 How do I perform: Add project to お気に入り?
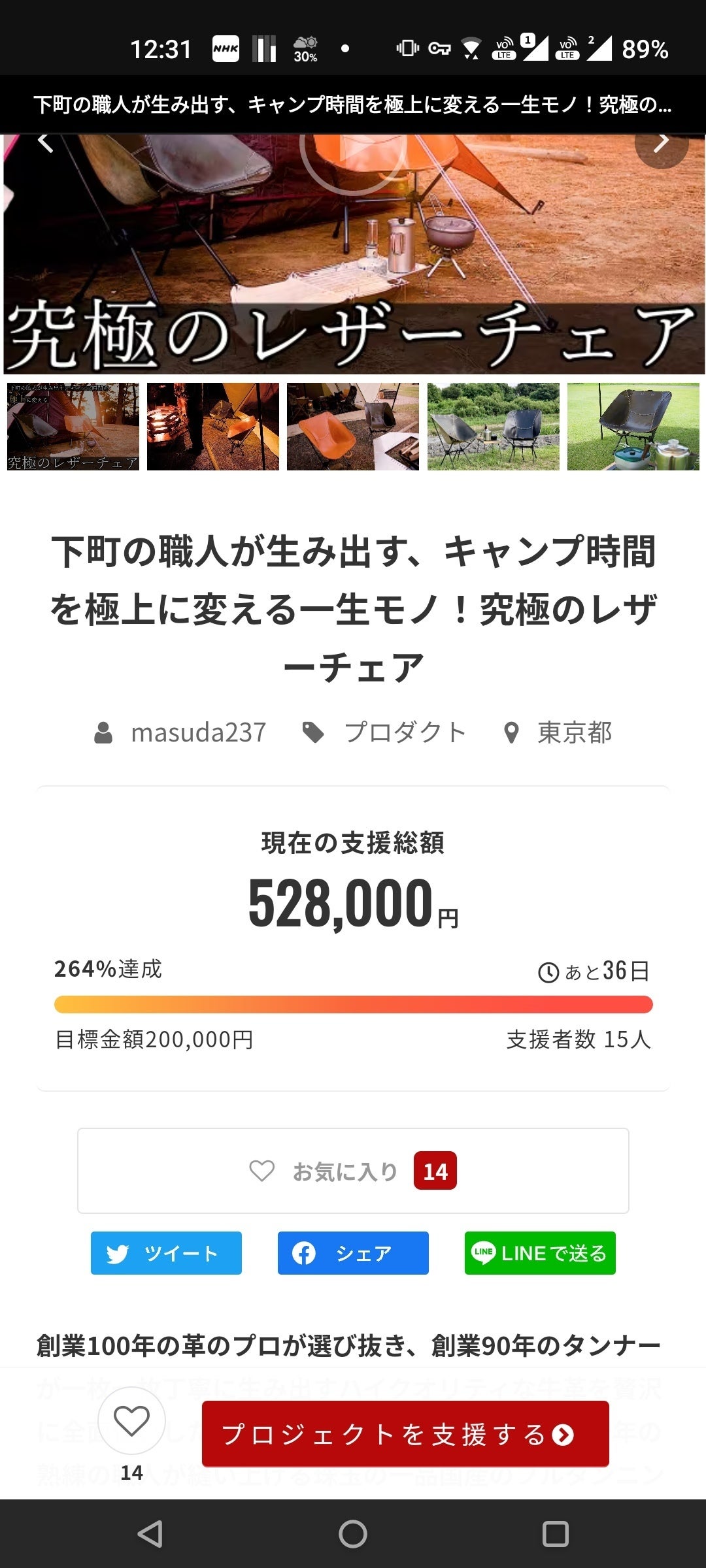click(x=353, y=1171)
